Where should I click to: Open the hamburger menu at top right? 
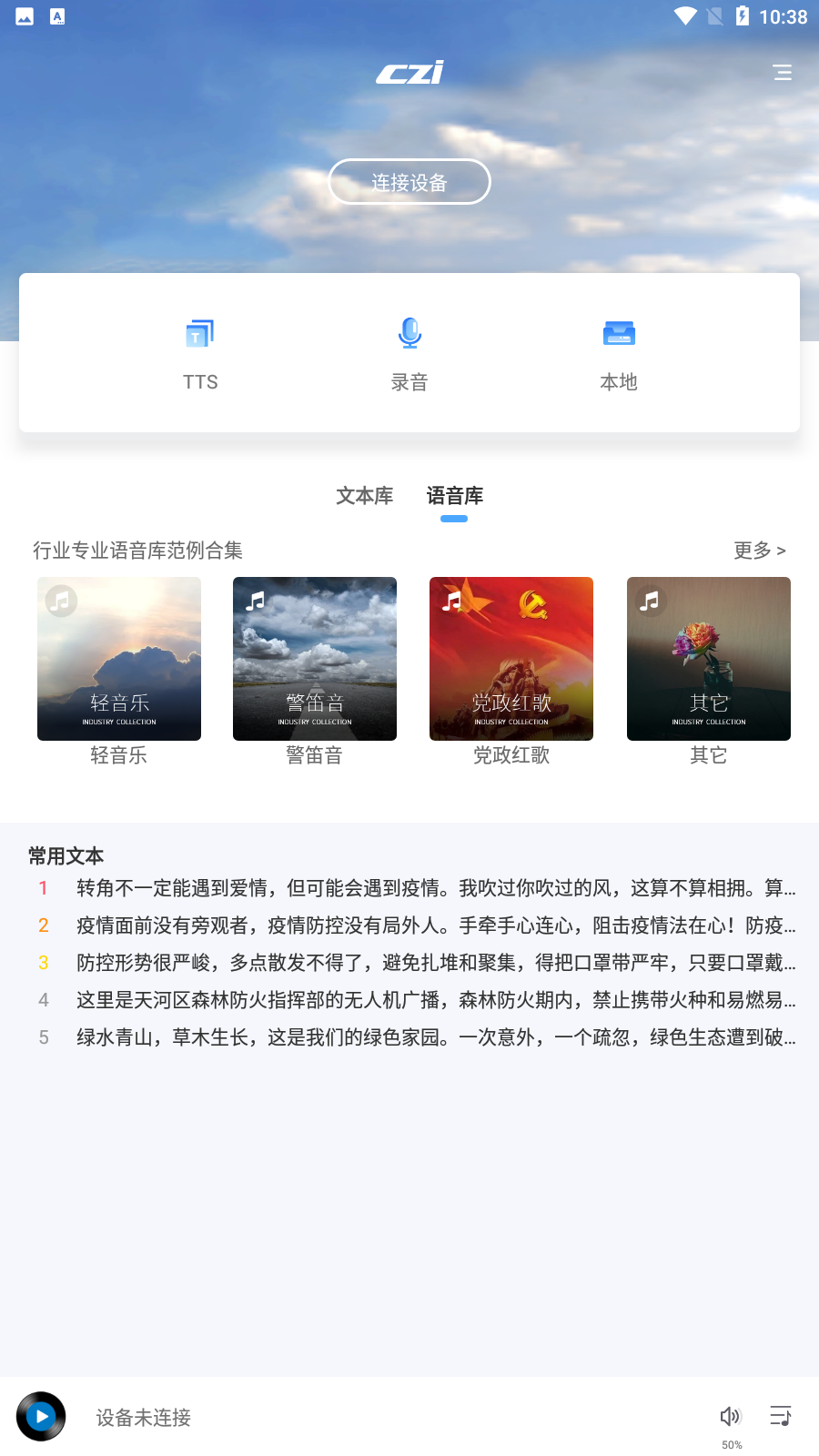click(783, 72)
